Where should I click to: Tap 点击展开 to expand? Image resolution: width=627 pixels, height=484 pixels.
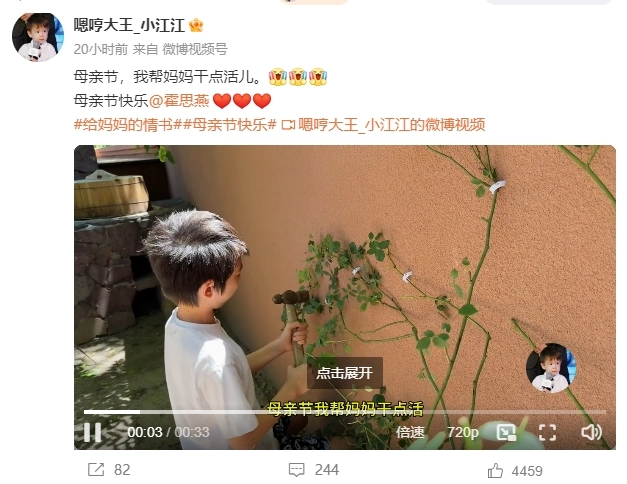pyautogui.click(x=344, y=372)
